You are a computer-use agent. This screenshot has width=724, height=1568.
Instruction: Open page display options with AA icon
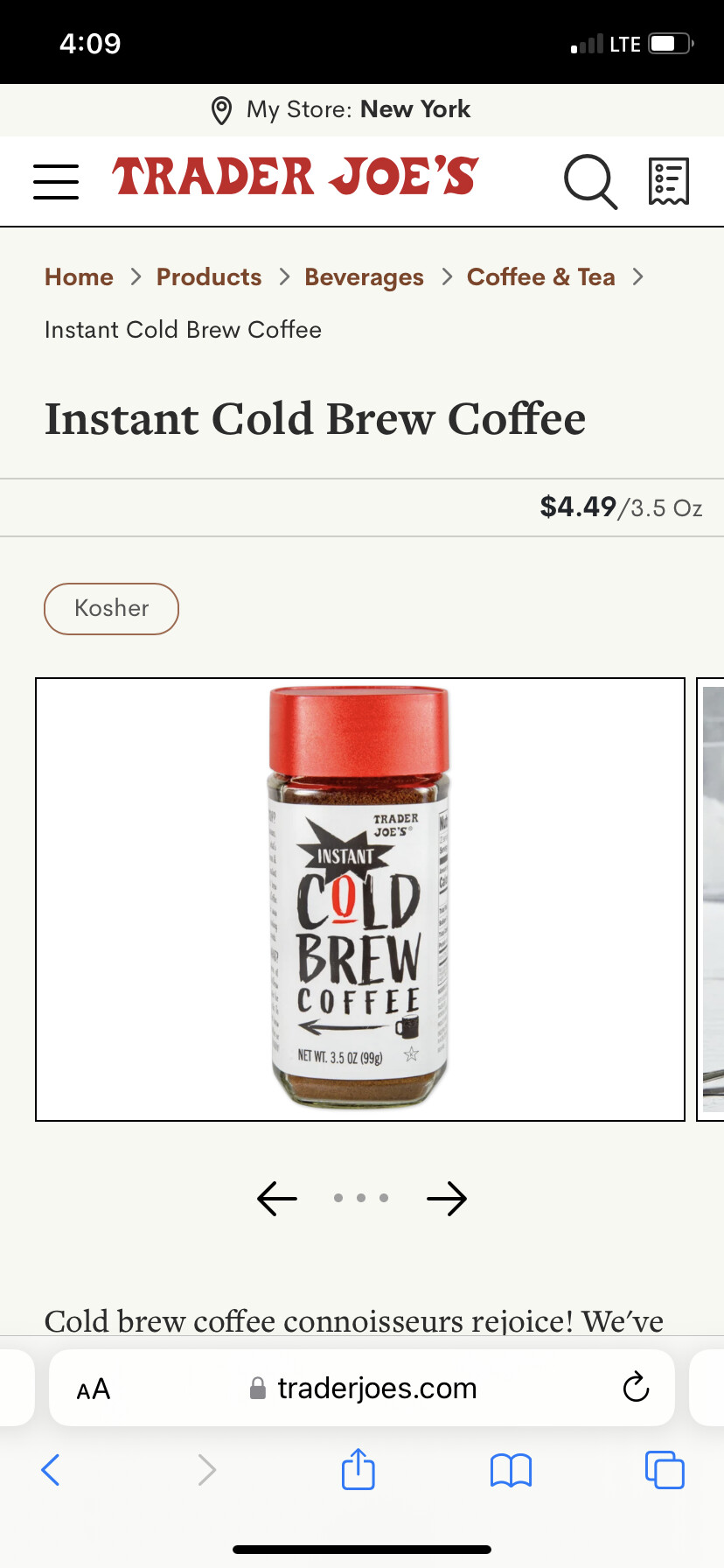click(x=93, y=1388)
